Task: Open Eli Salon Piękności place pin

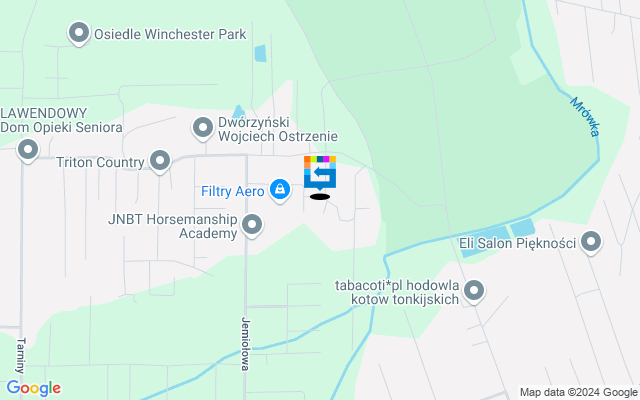Action: click(x=591, y=242)
